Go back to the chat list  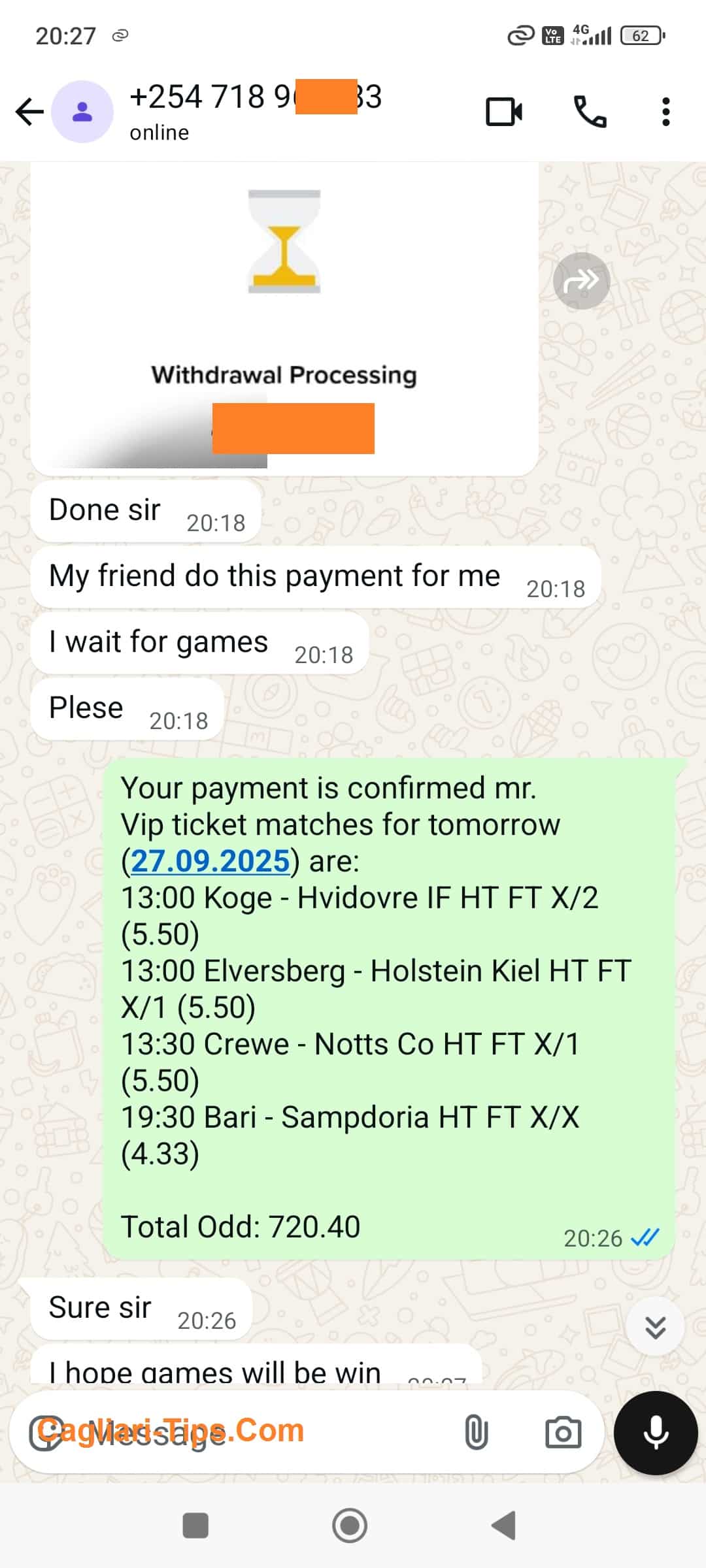pyautogui.click(x=29, y=112)
